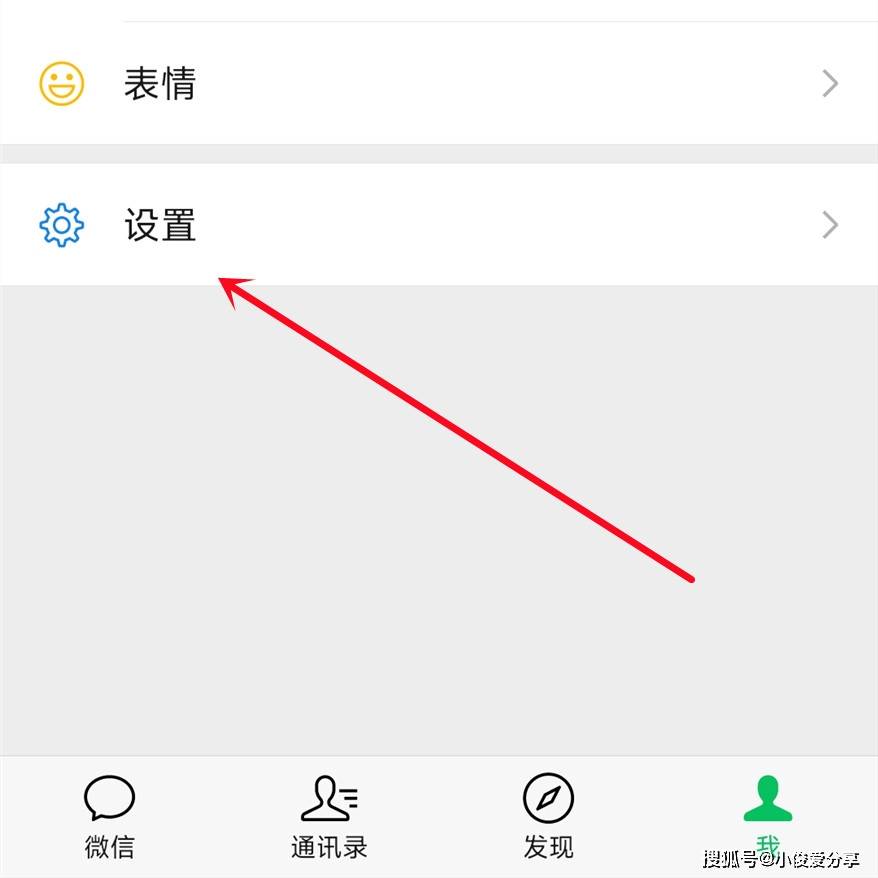Open 设置 (Settings)
The height and width of the screenshot is (878, 878).
tap(438, 225)
